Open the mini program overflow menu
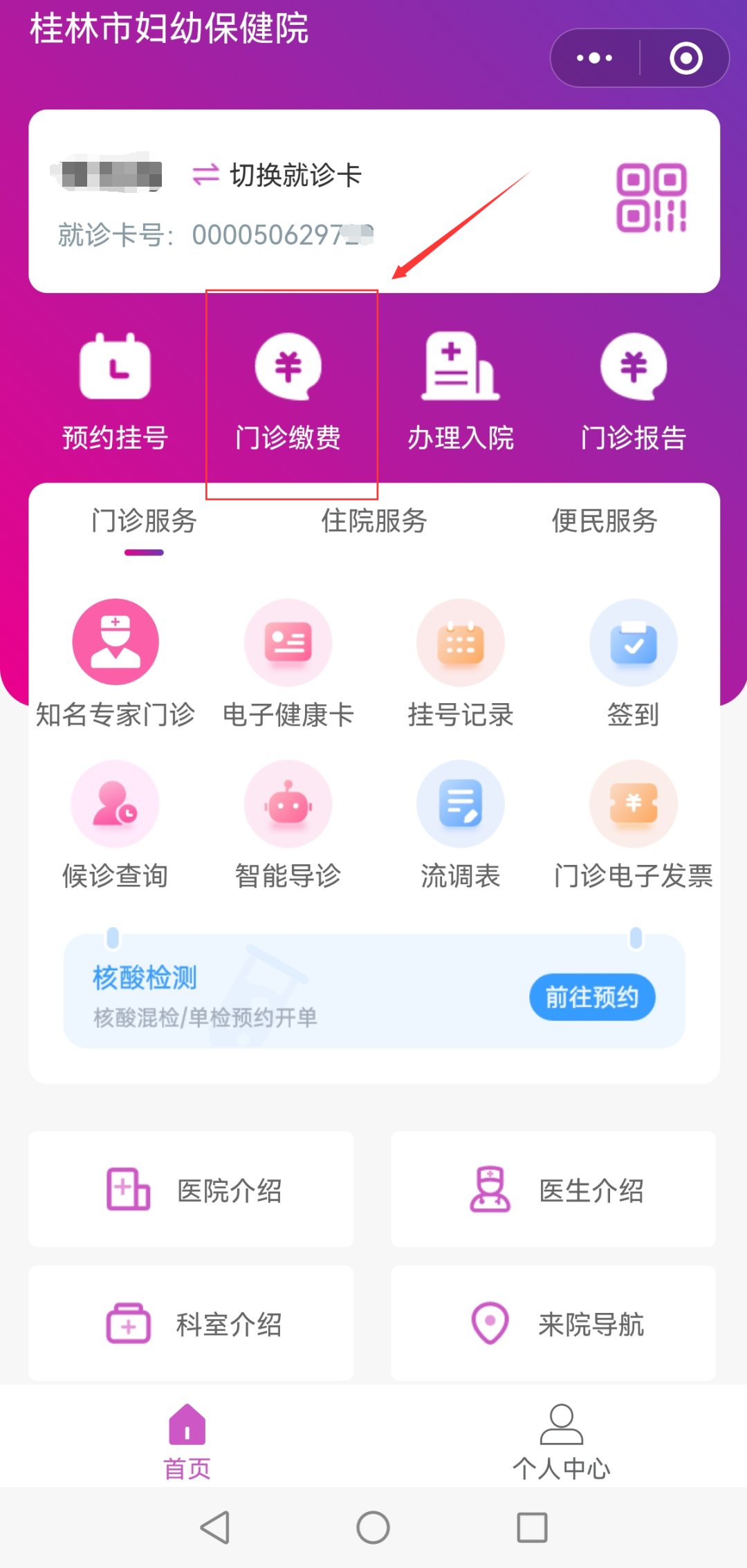Image resolution: width=747 pixels, height=1568 pixels. (594, 58)
